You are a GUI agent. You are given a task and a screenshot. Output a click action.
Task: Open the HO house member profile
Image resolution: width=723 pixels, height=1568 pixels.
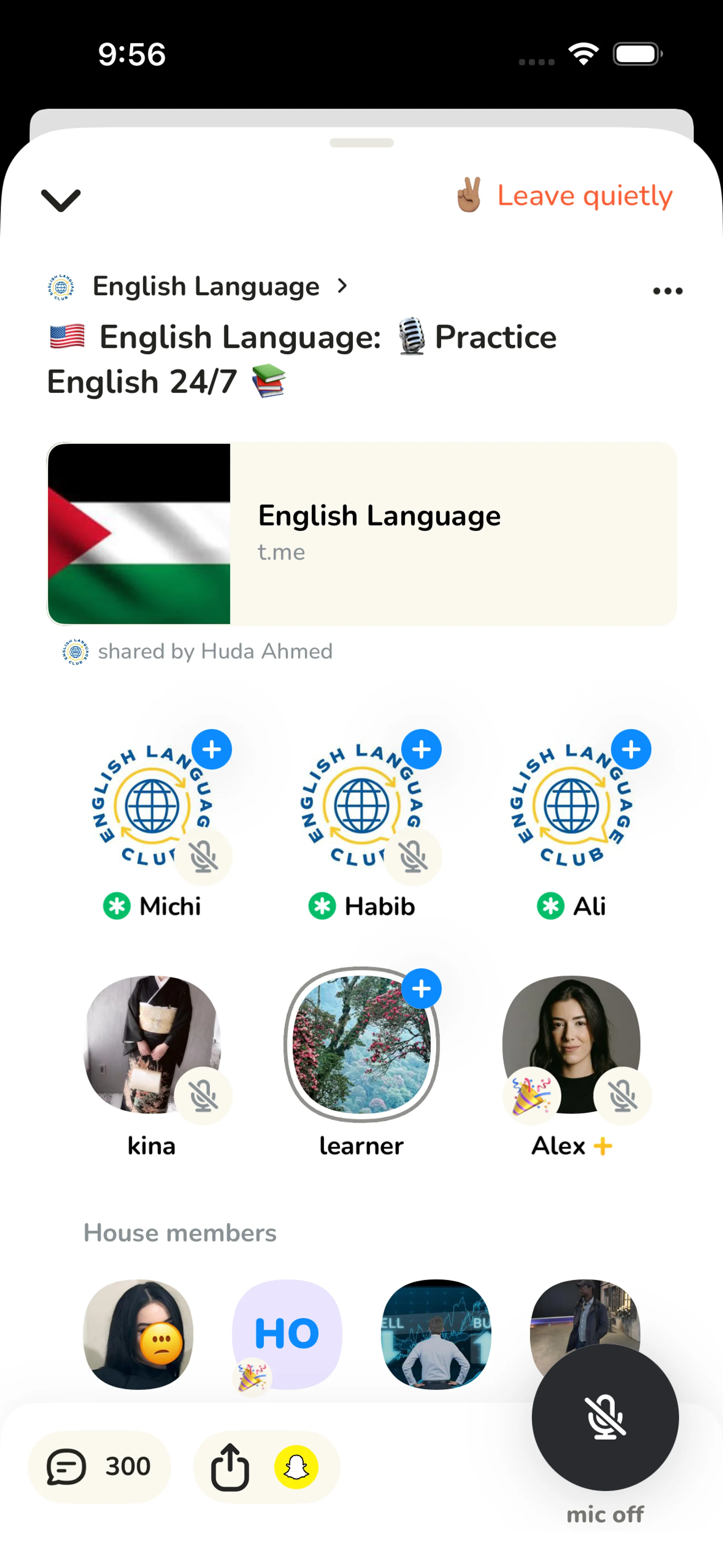(287, 1334)
